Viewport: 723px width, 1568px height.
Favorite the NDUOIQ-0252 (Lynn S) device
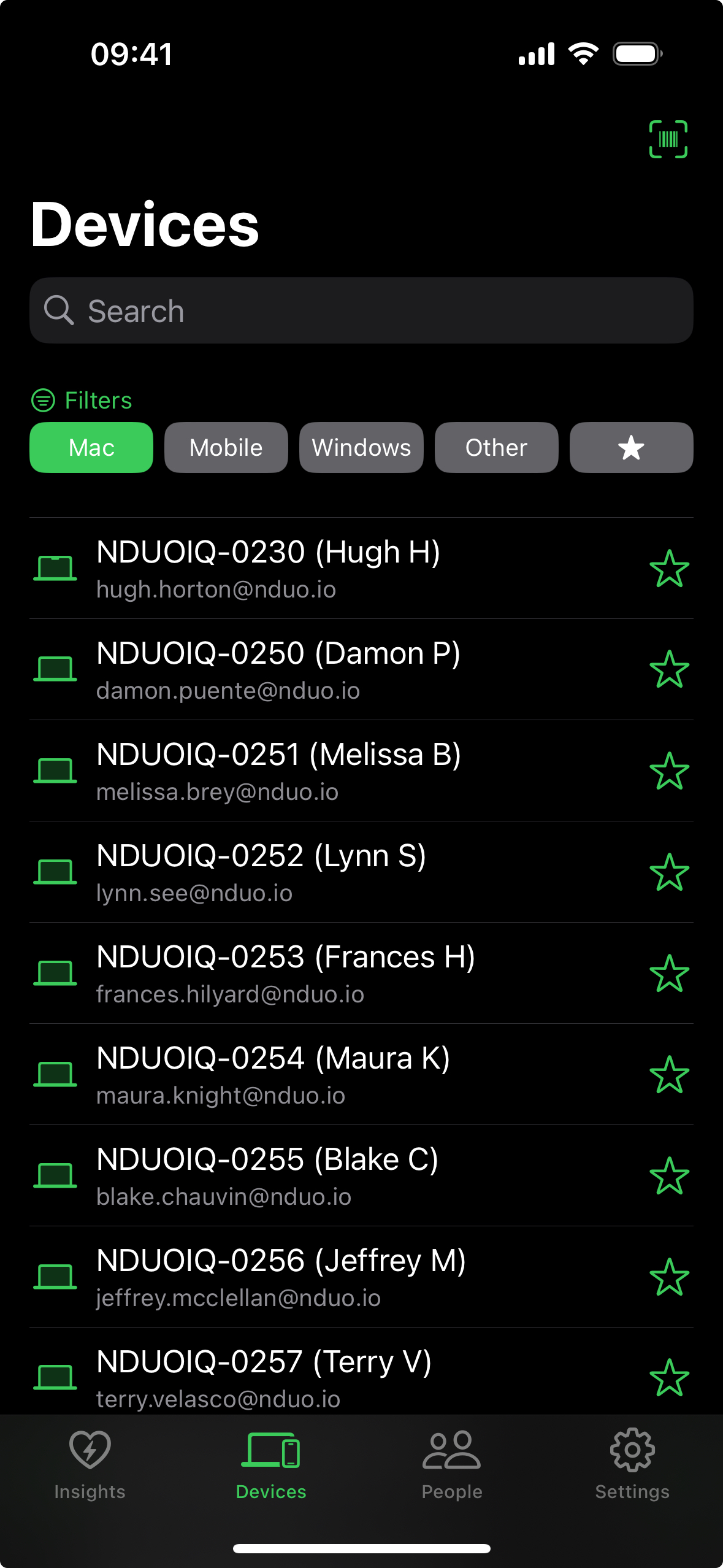pos(669,872)
